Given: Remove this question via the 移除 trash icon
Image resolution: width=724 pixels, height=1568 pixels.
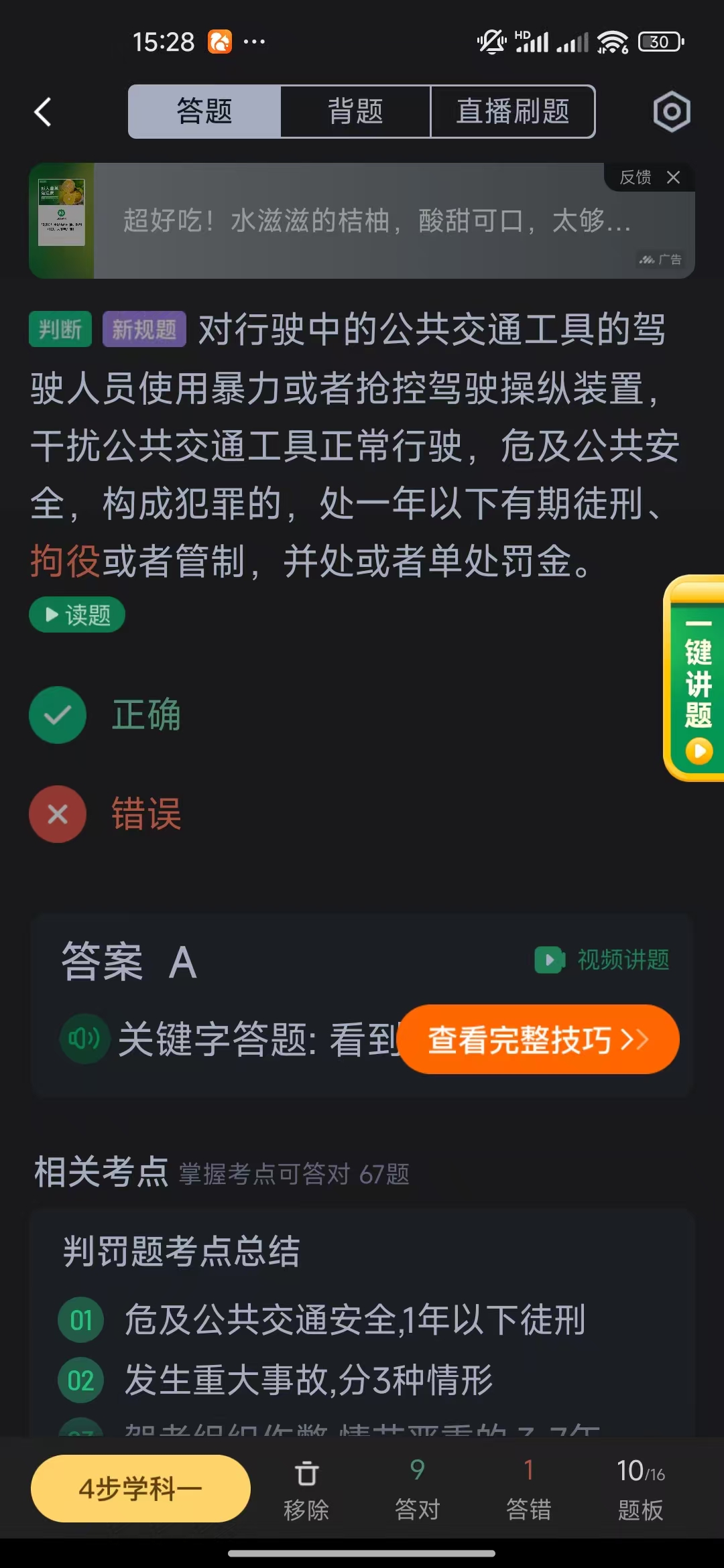Looking at the screenshot, I should 306,1487.
